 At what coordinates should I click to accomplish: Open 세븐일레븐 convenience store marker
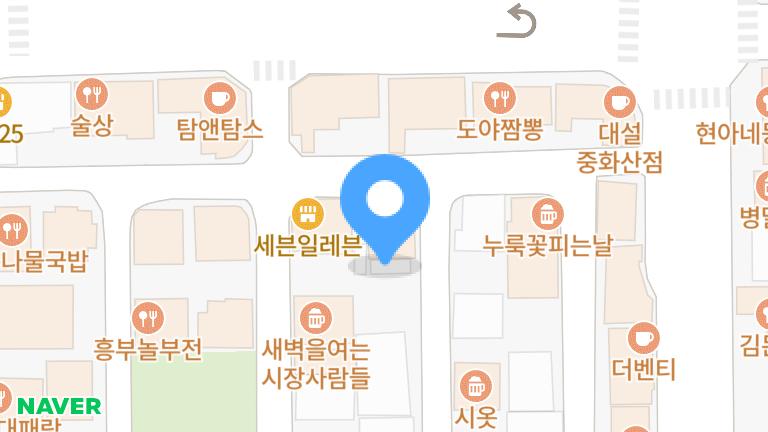[x=307, y=212]
